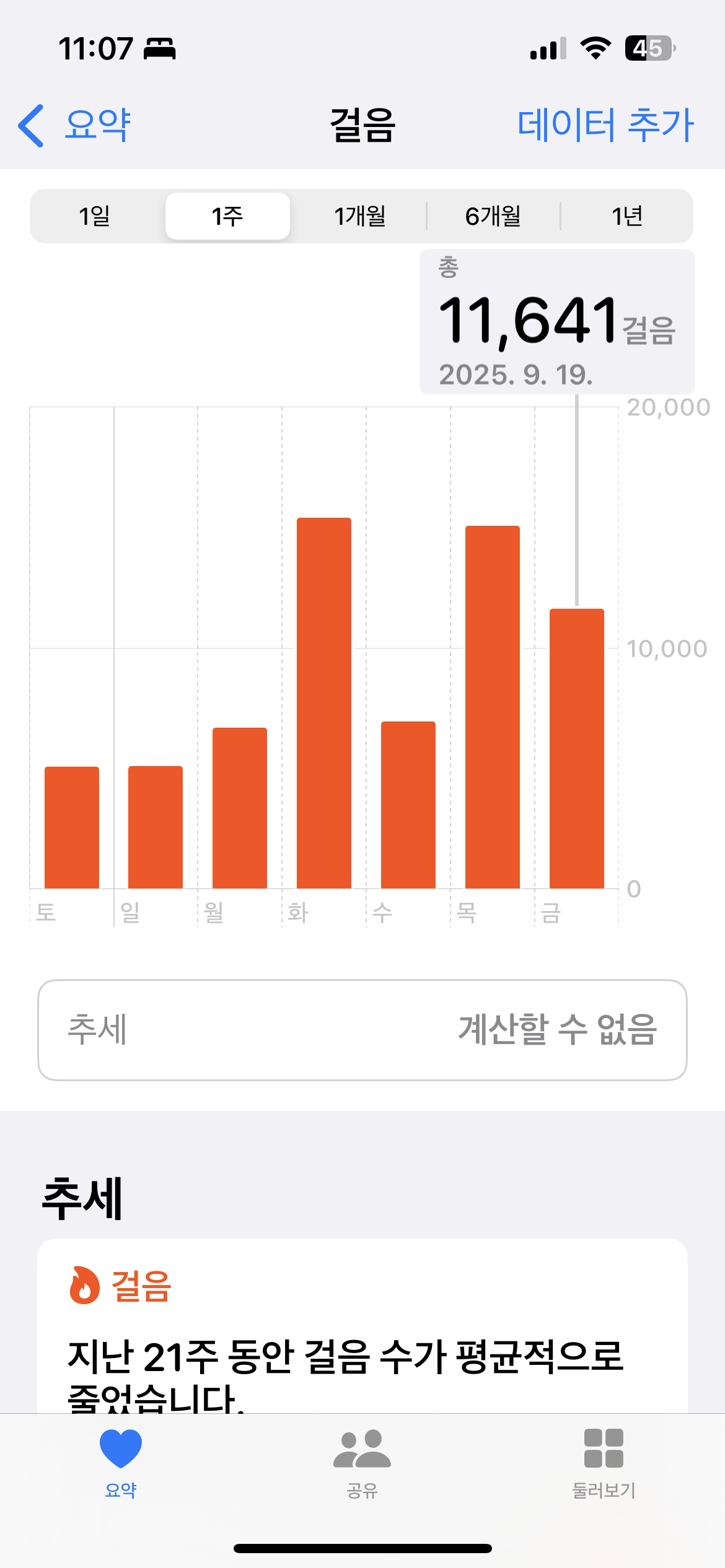Switch to the 1일 view
This screenshot has height=1568, width=725.
[x=95, y=216]
